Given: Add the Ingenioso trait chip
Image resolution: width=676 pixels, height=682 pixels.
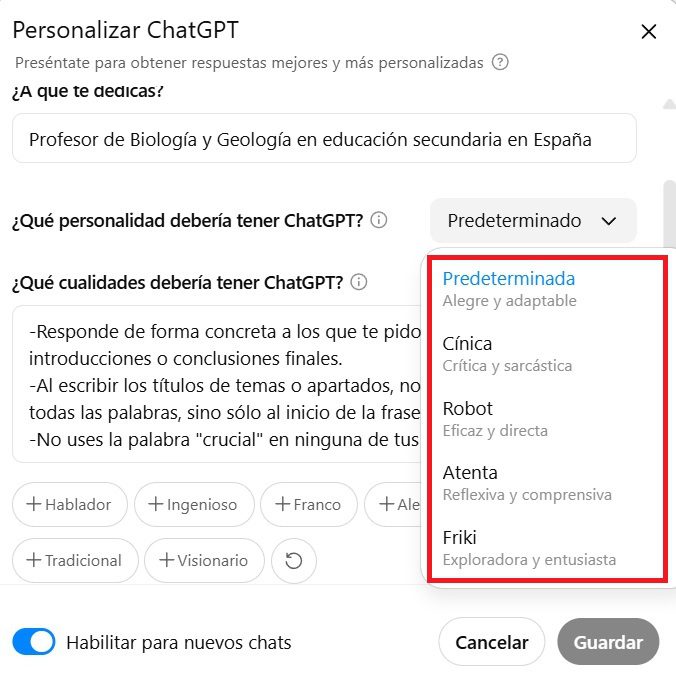Looking at the screenshot, I should (x=194, y=505).
